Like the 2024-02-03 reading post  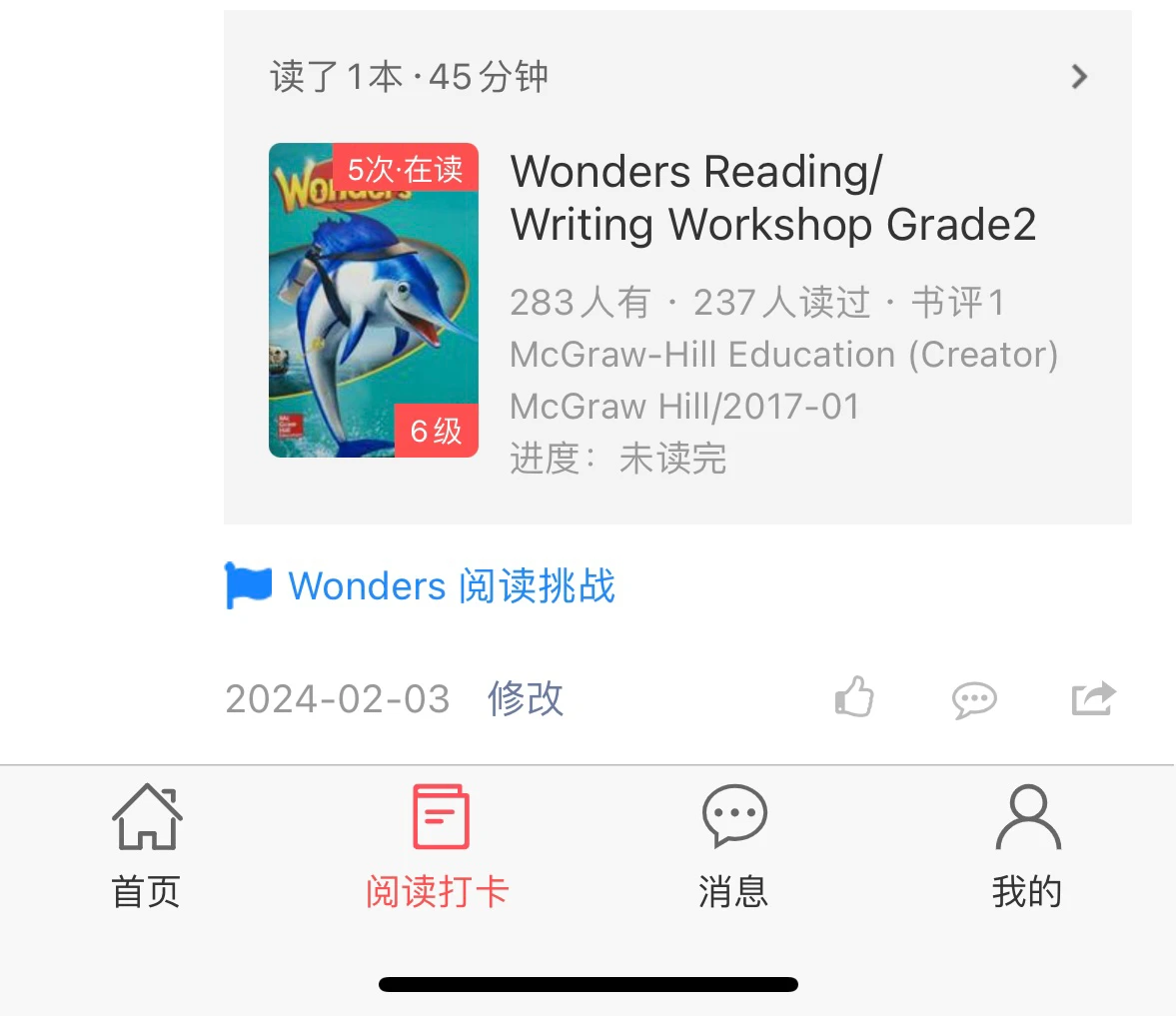[x=854, y=697]
